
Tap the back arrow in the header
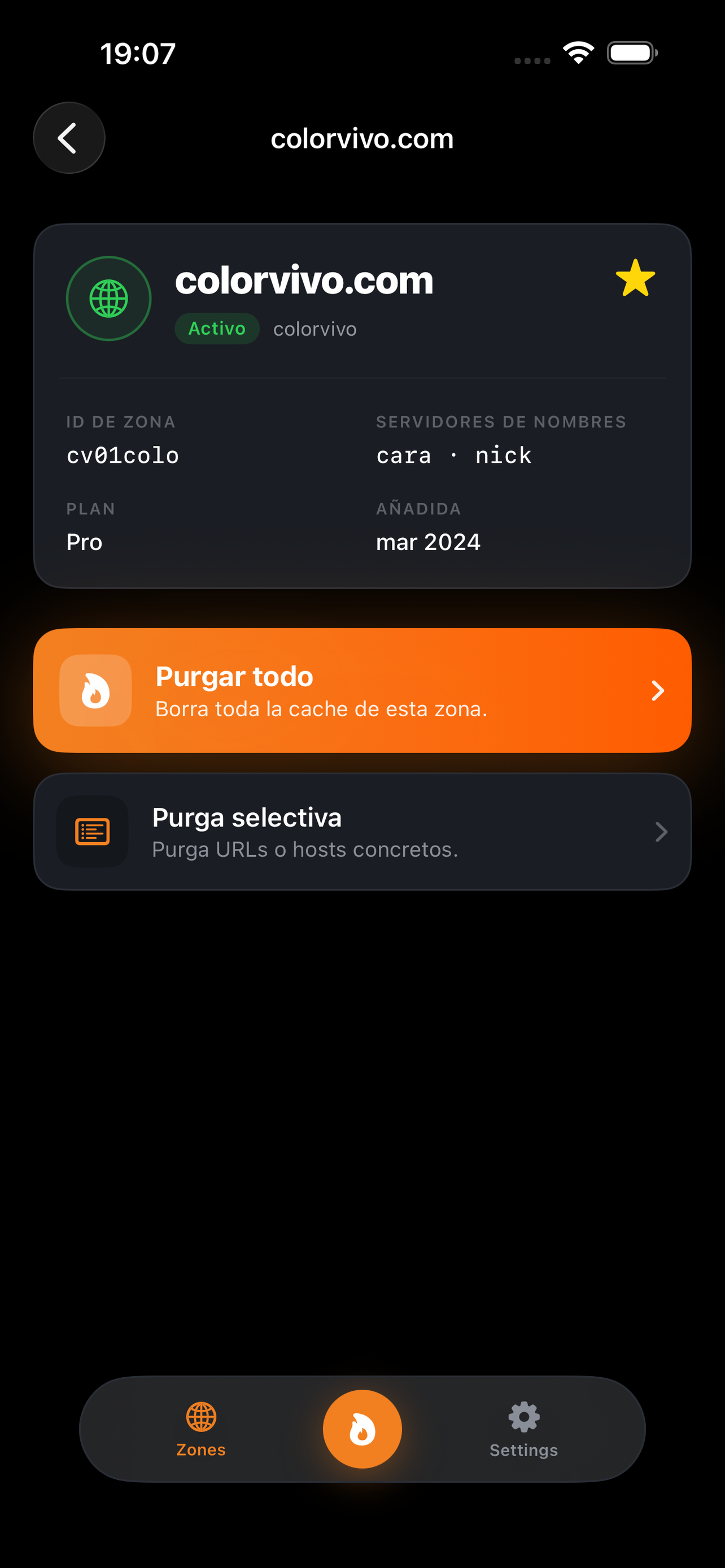tap(69, 138)
